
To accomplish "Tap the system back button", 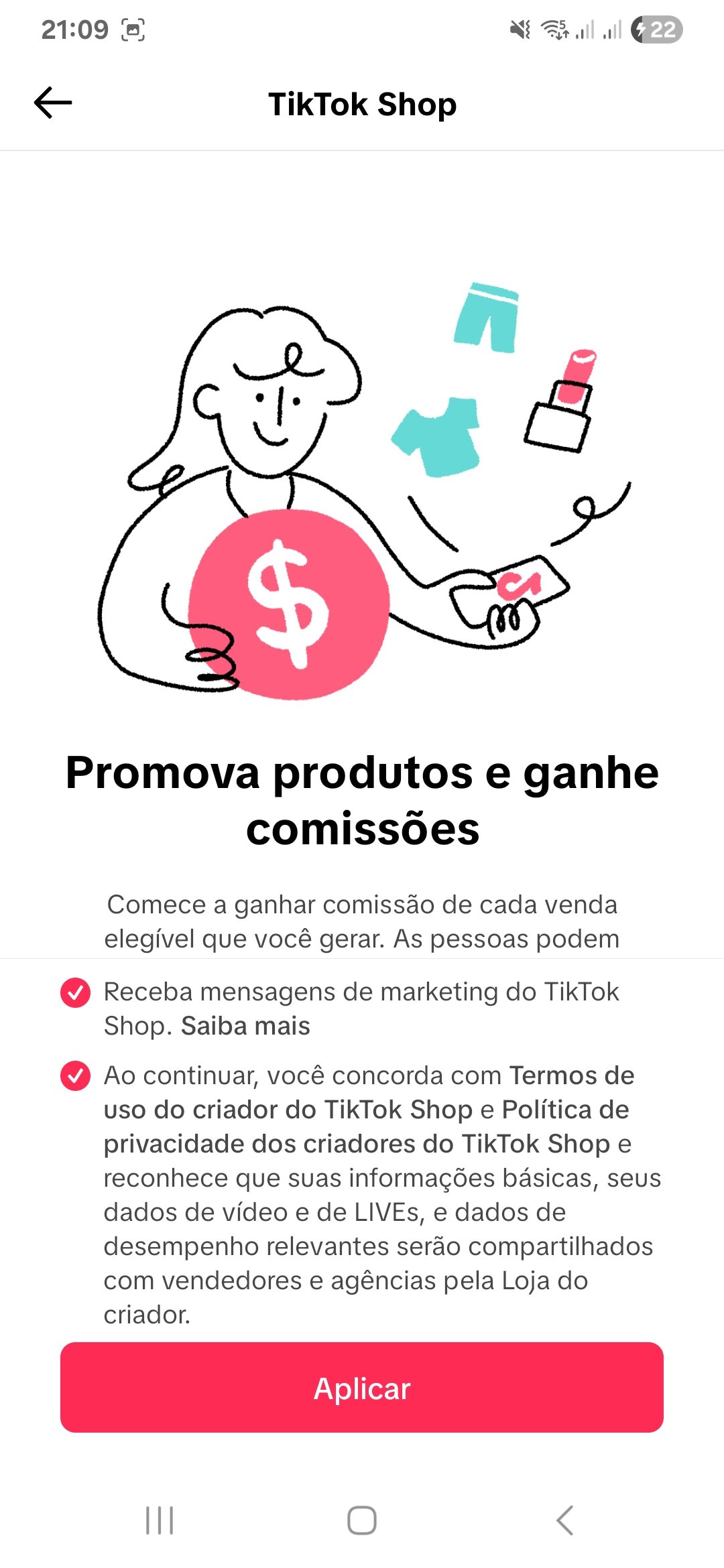I will [x=564, y=1520].
